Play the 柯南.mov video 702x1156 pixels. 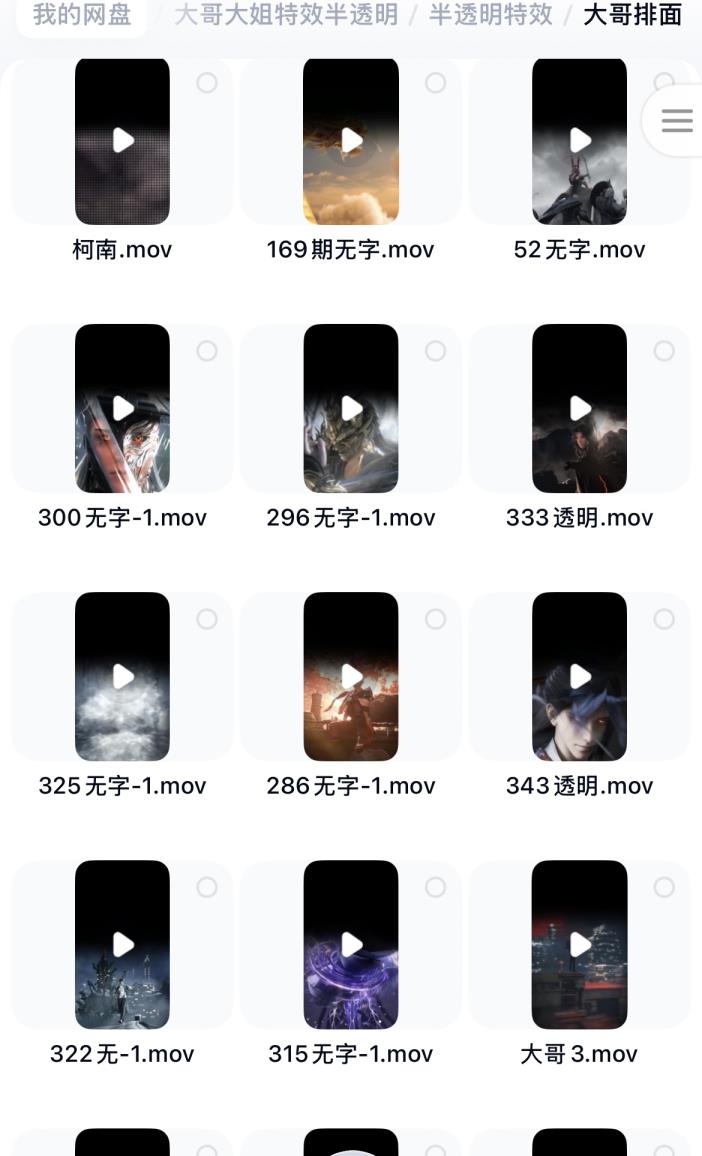coord(122,140)
